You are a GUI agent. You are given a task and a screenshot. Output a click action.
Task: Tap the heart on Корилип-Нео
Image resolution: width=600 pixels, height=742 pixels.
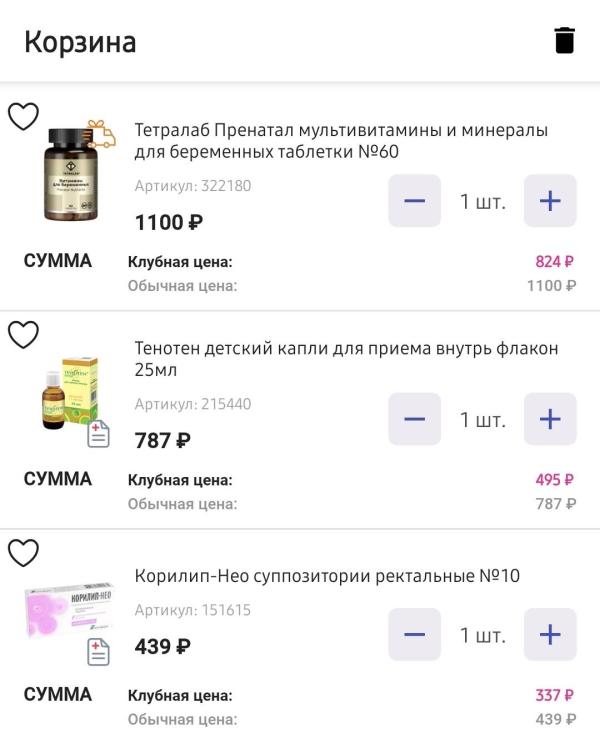coord(23,552)
